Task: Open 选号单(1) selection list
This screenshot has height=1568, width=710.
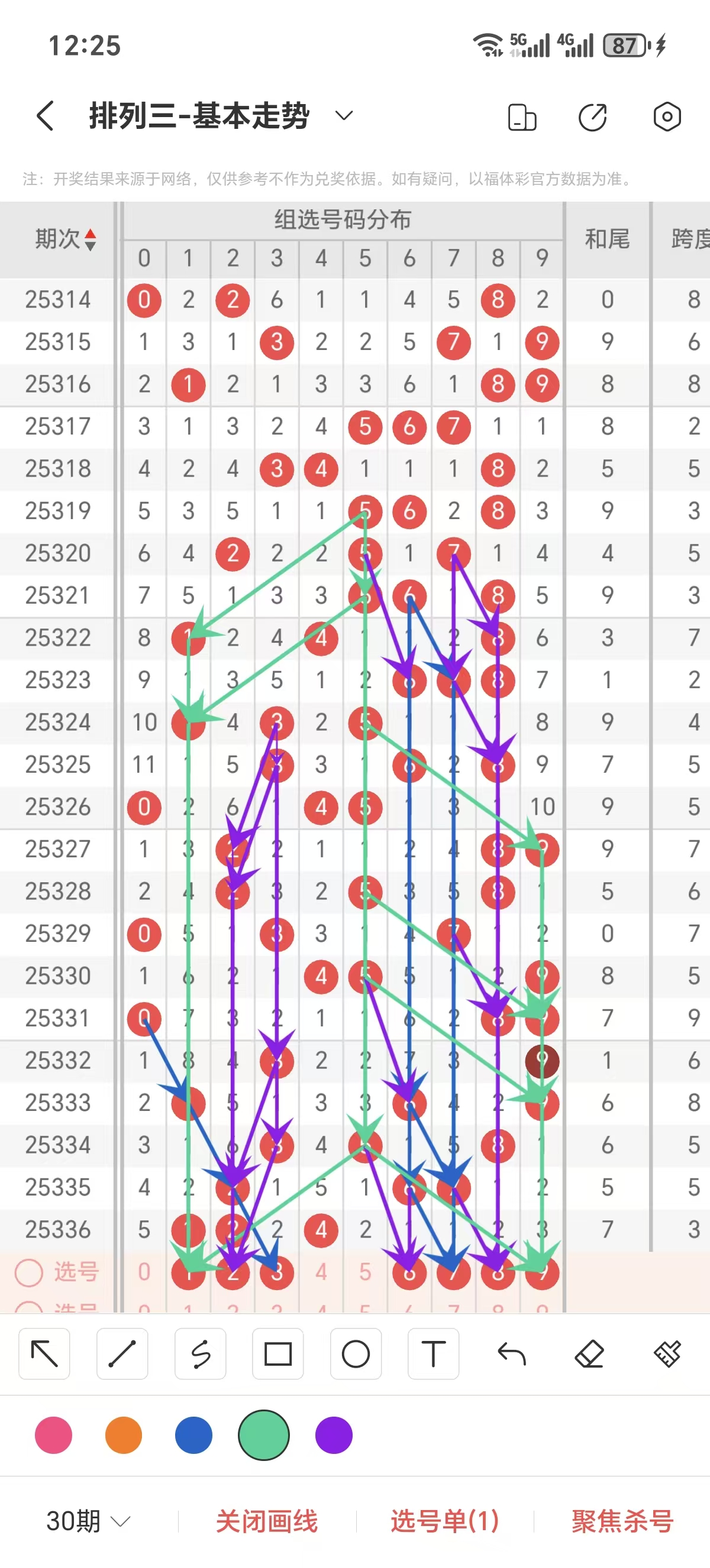Action: pyautogui.click(x=444, y=1521)
